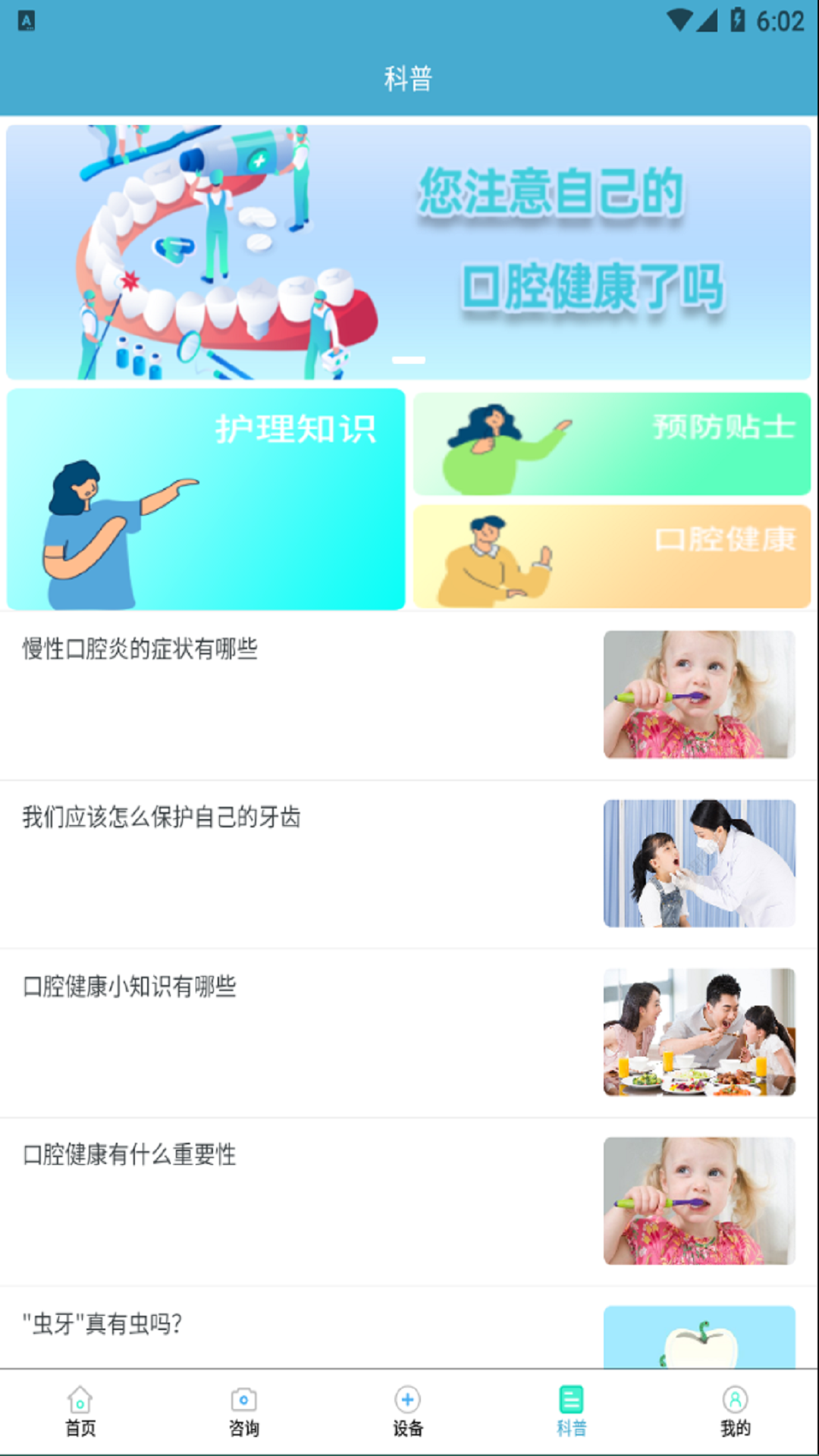The image size is (819, 1456).
Task: Open the 设备 tab
Action: pos(408,1412)
